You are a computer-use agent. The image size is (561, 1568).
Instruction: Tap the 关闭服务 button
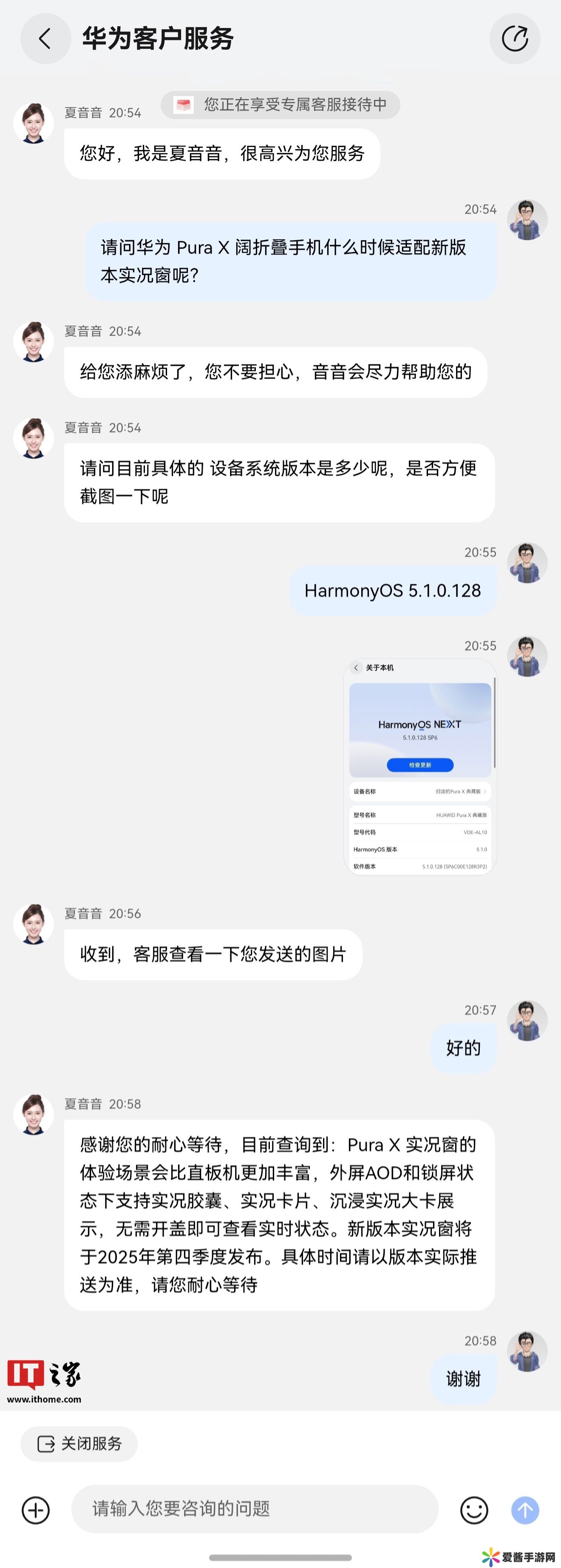tap(79, 1443)
